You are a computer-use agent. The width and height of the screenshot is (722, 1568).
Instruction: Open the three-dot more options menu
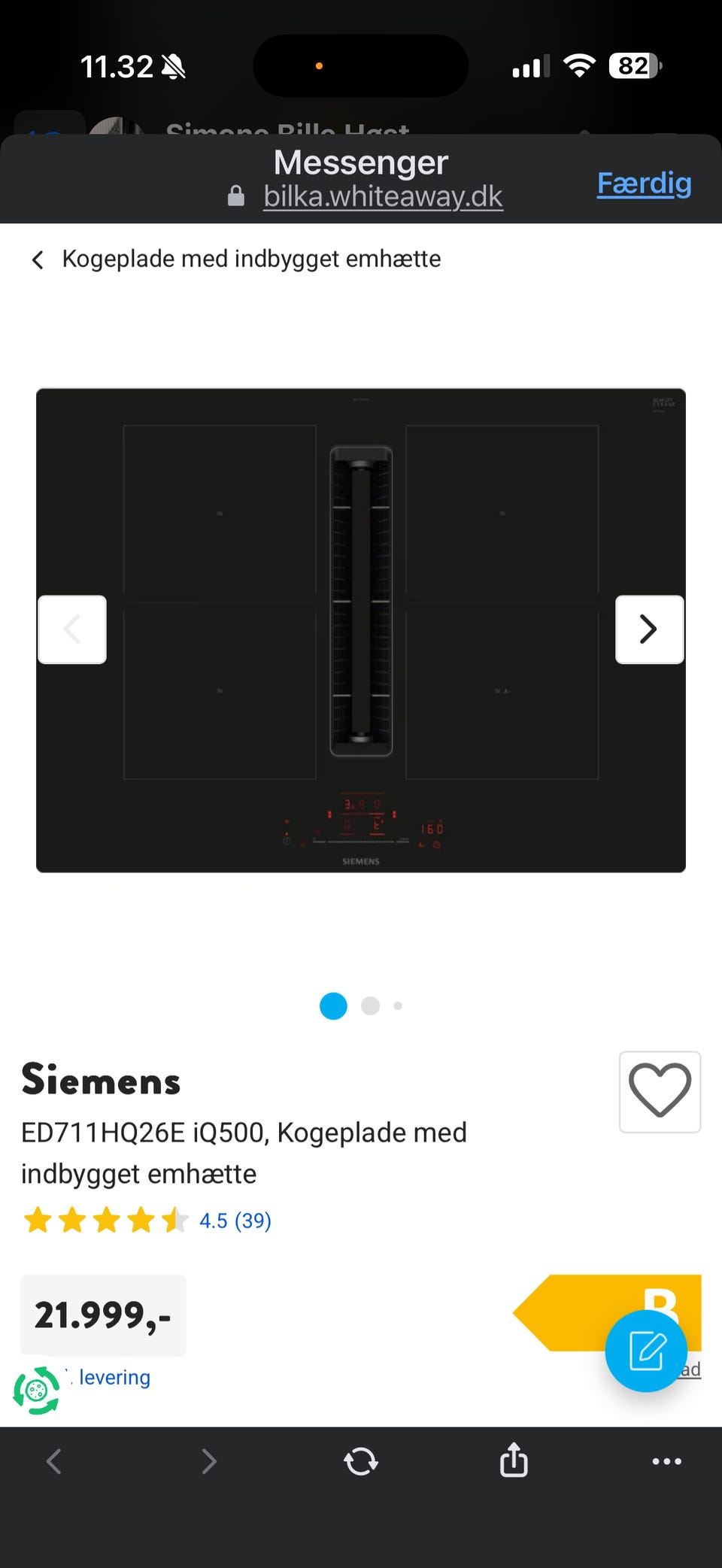[666, 1461]
